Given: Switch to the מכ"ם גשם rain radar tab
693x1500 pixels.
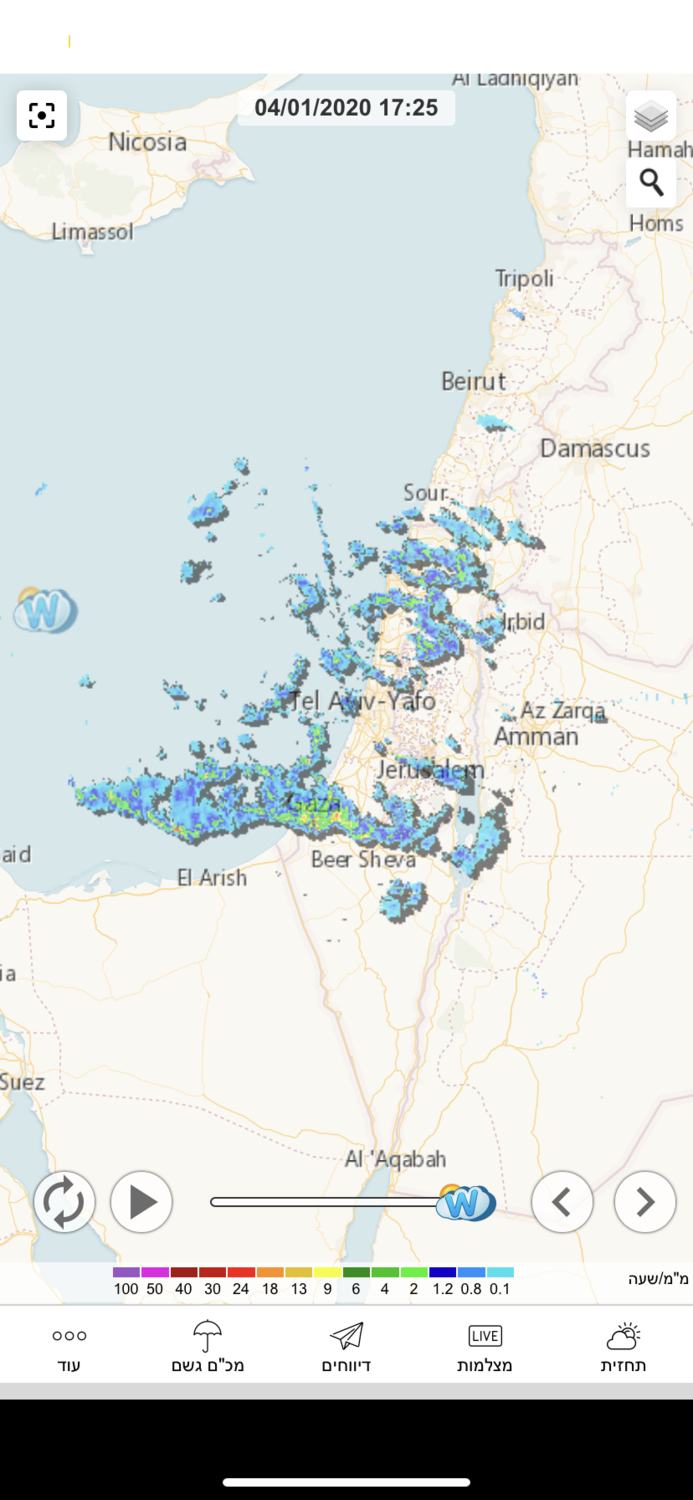Looking at the screenshot, I should click(208, 1346).
